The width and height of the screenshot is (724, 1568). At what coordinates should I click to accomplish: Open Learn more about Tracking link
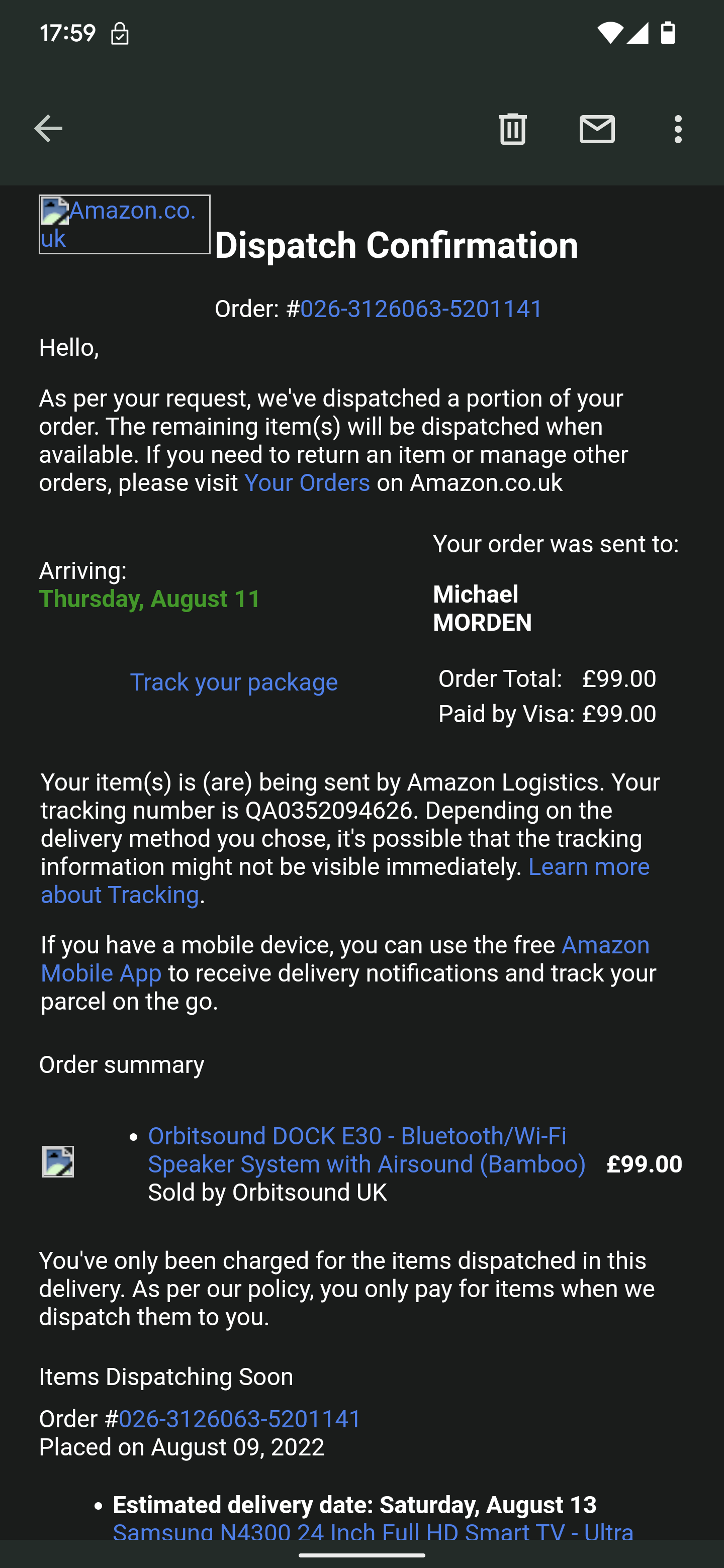[x=344, y=881]
